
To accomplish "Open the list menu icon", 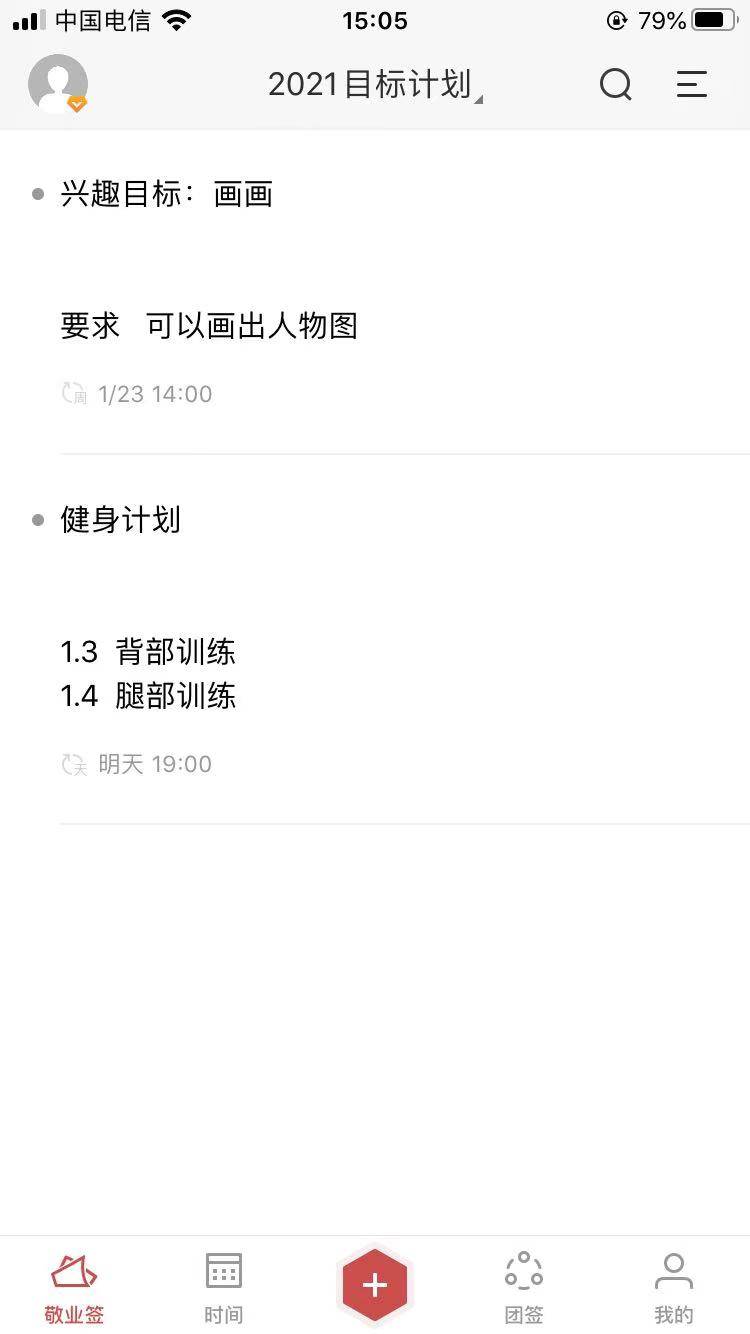I will [692, 85].
